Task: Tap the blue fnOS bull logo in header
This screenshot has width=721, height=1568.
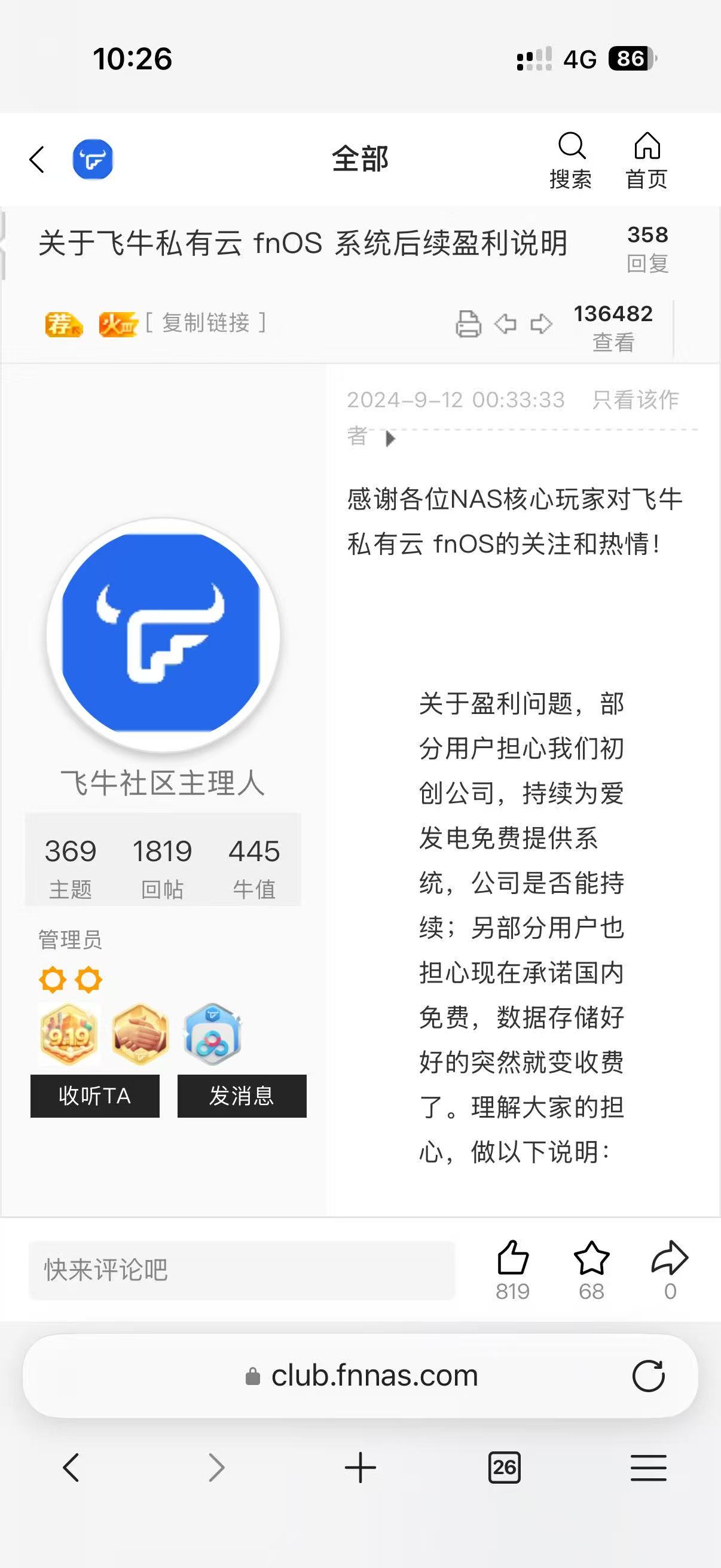Action: (x=92, y=160)
